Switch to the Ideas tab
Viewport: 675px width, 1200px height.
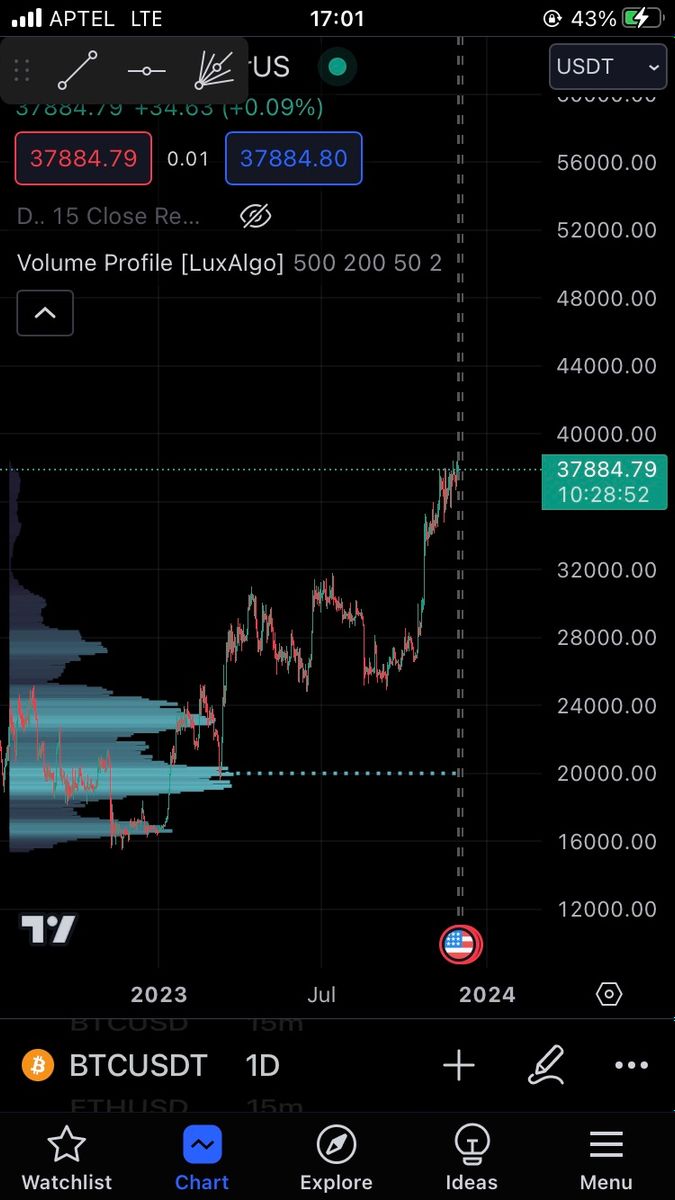(471, 1158)
